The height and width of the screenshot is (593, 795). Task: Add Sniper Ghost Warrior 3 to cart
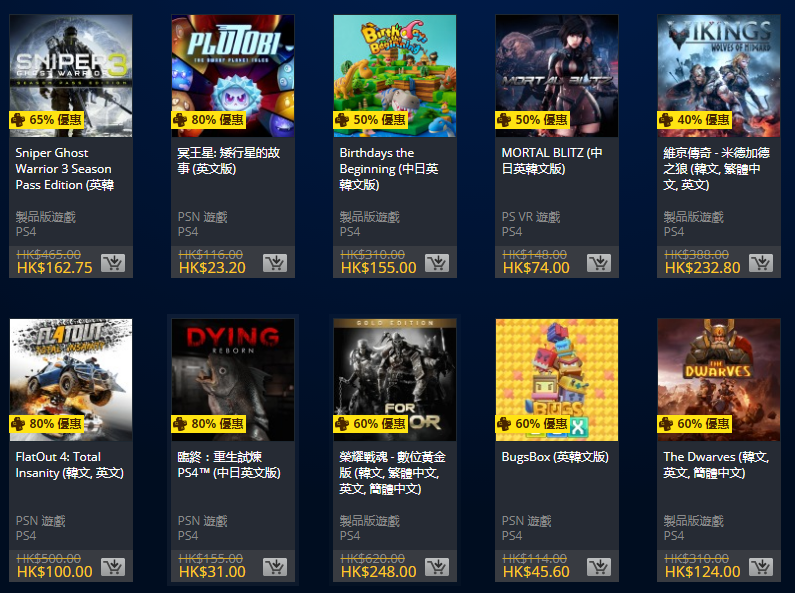113,264
